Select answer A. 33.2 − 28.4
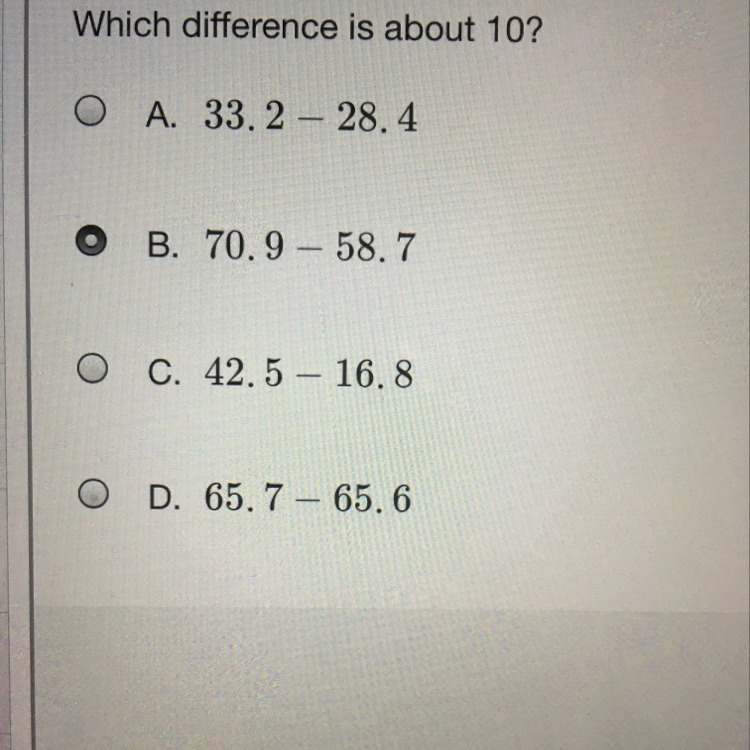 tap(90, 116)
